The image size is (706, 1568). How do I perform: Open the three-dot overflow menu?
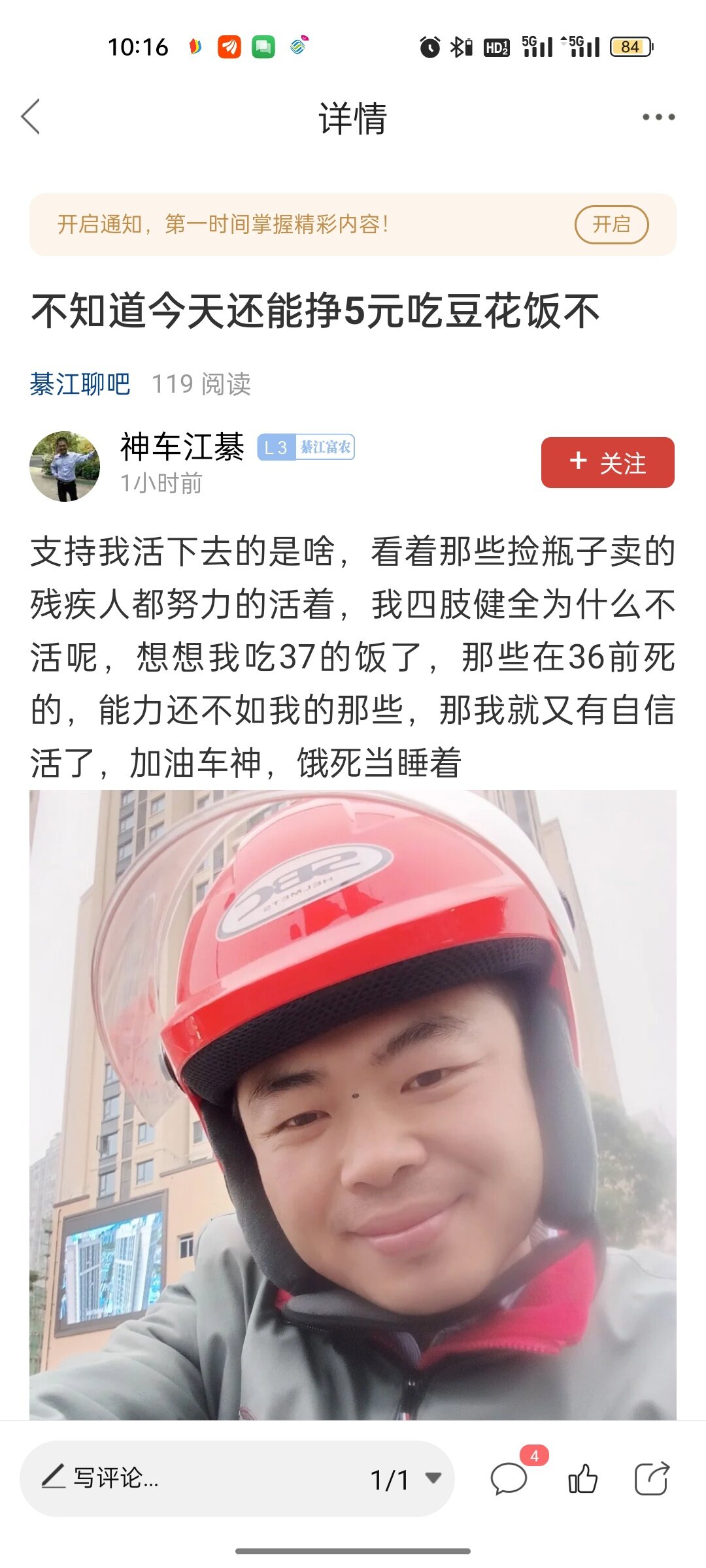(x=658, y=117)
